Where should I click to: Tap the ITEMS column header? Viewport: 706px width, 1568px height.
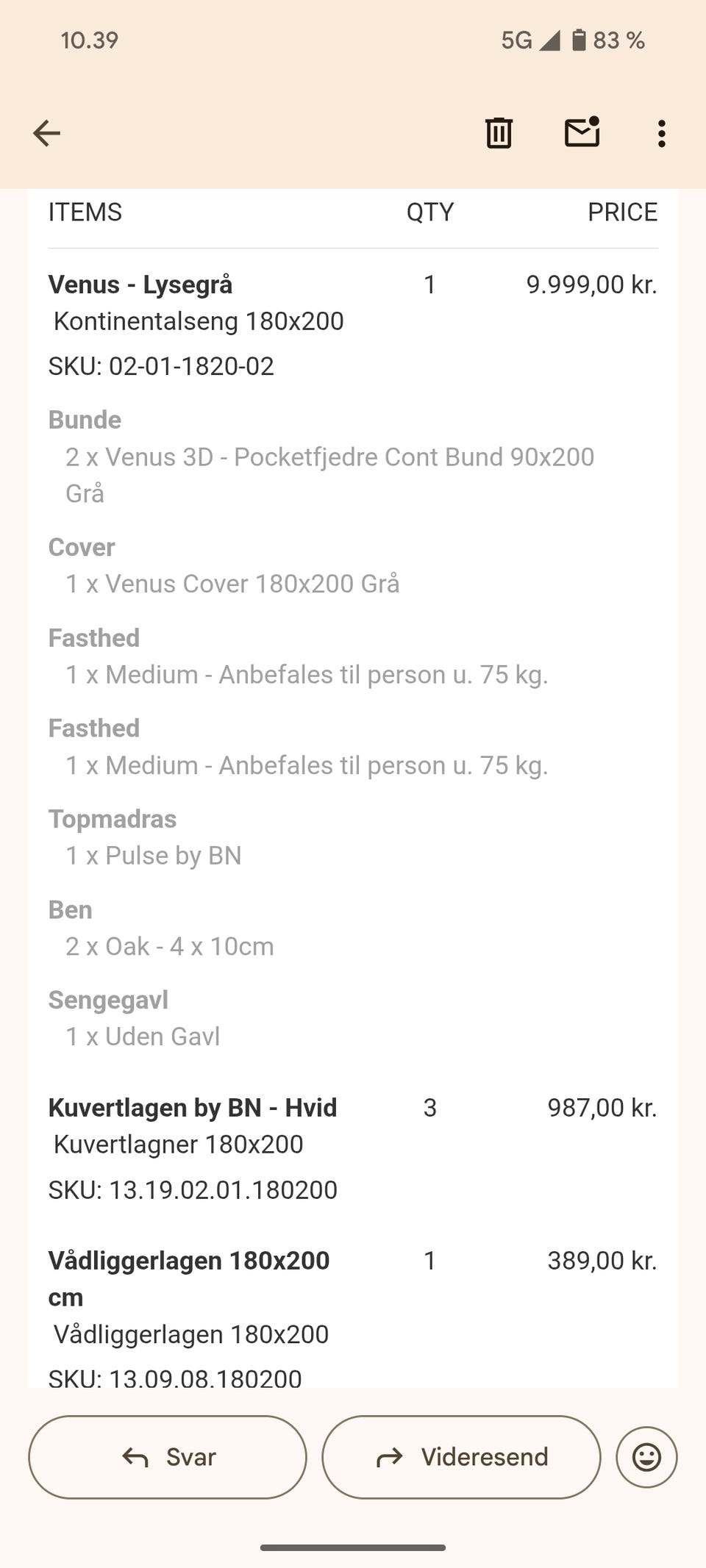coord(85,212)
